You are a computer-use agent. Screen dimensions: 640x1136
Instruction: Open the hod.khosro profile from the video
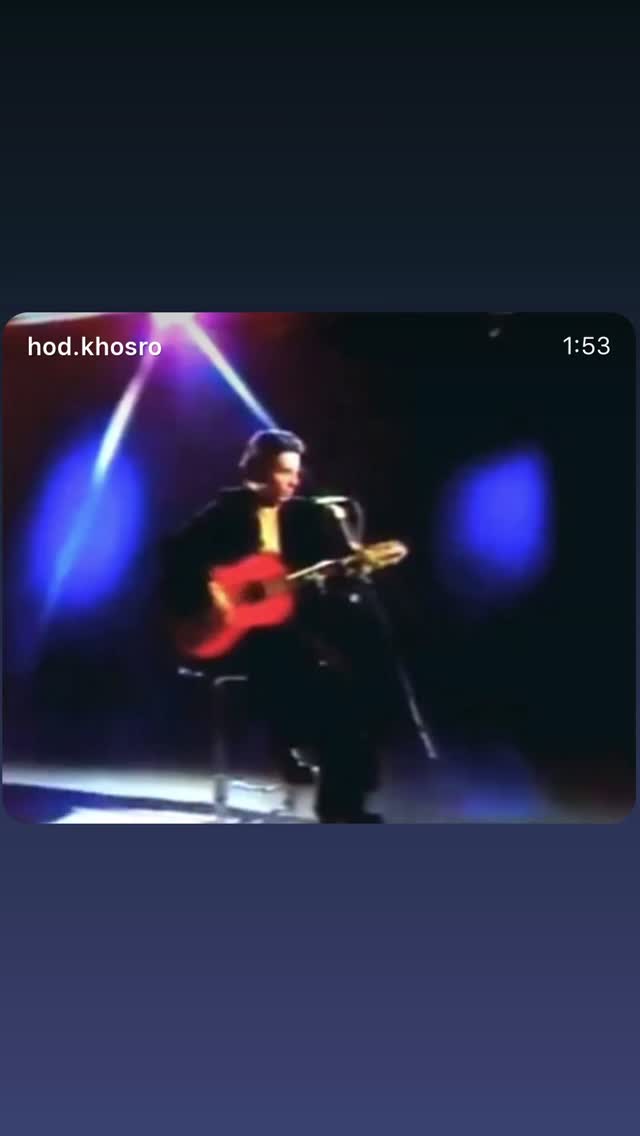[94, 346]
